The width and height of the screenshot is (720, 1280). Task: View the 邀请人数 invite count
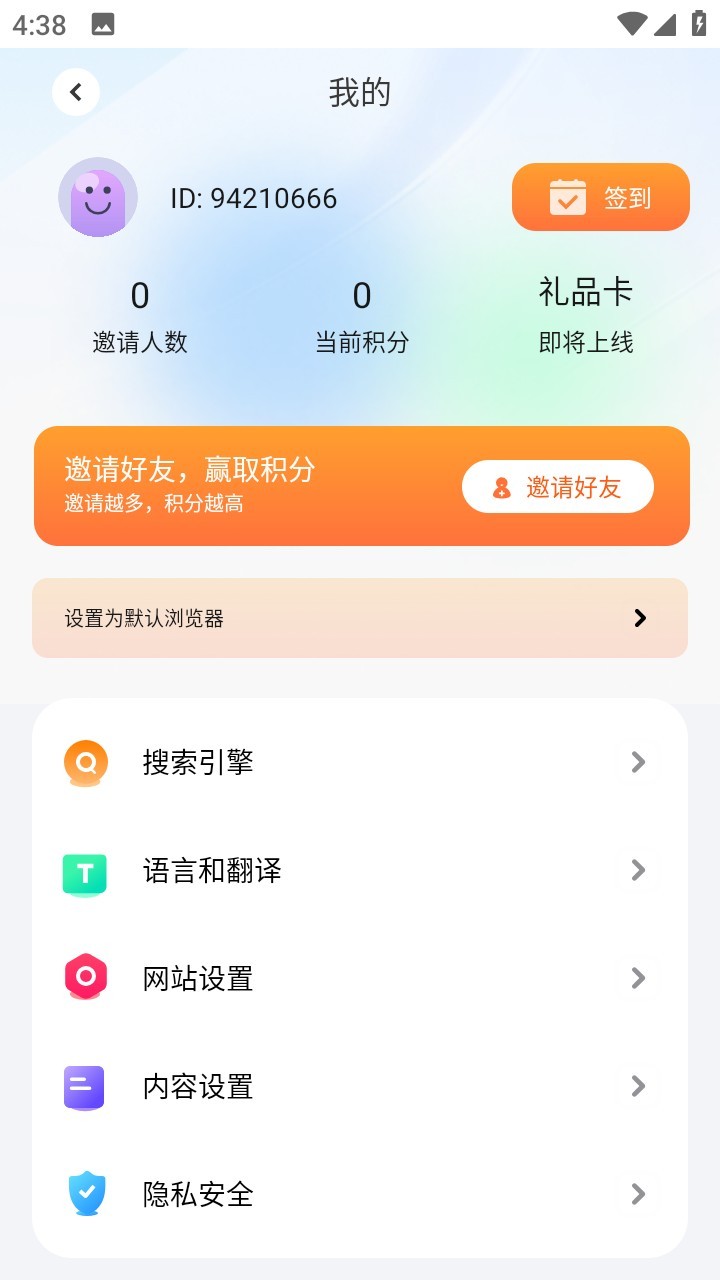[139, 315]
